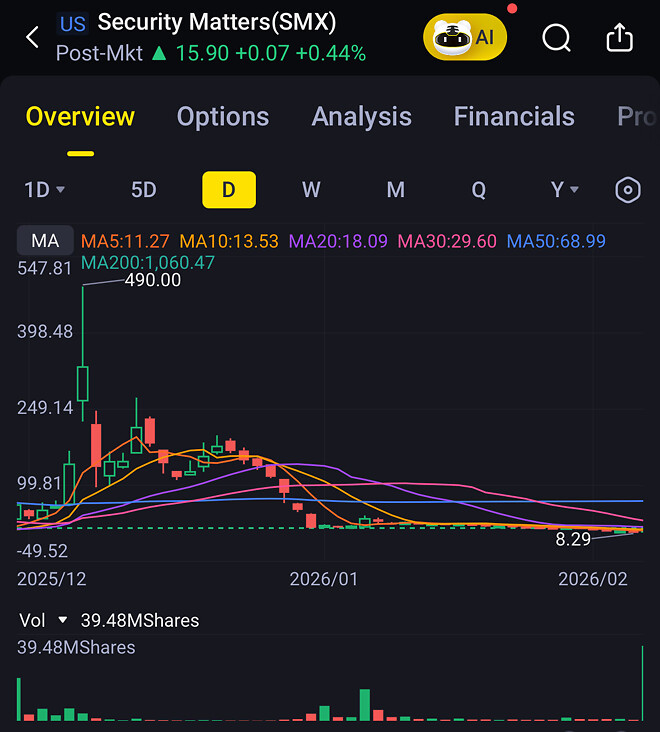Image resolution: width=660 pixels, height=732 pixels.
Task: Switch chart to W weekly period
Action: click(311, 190)
